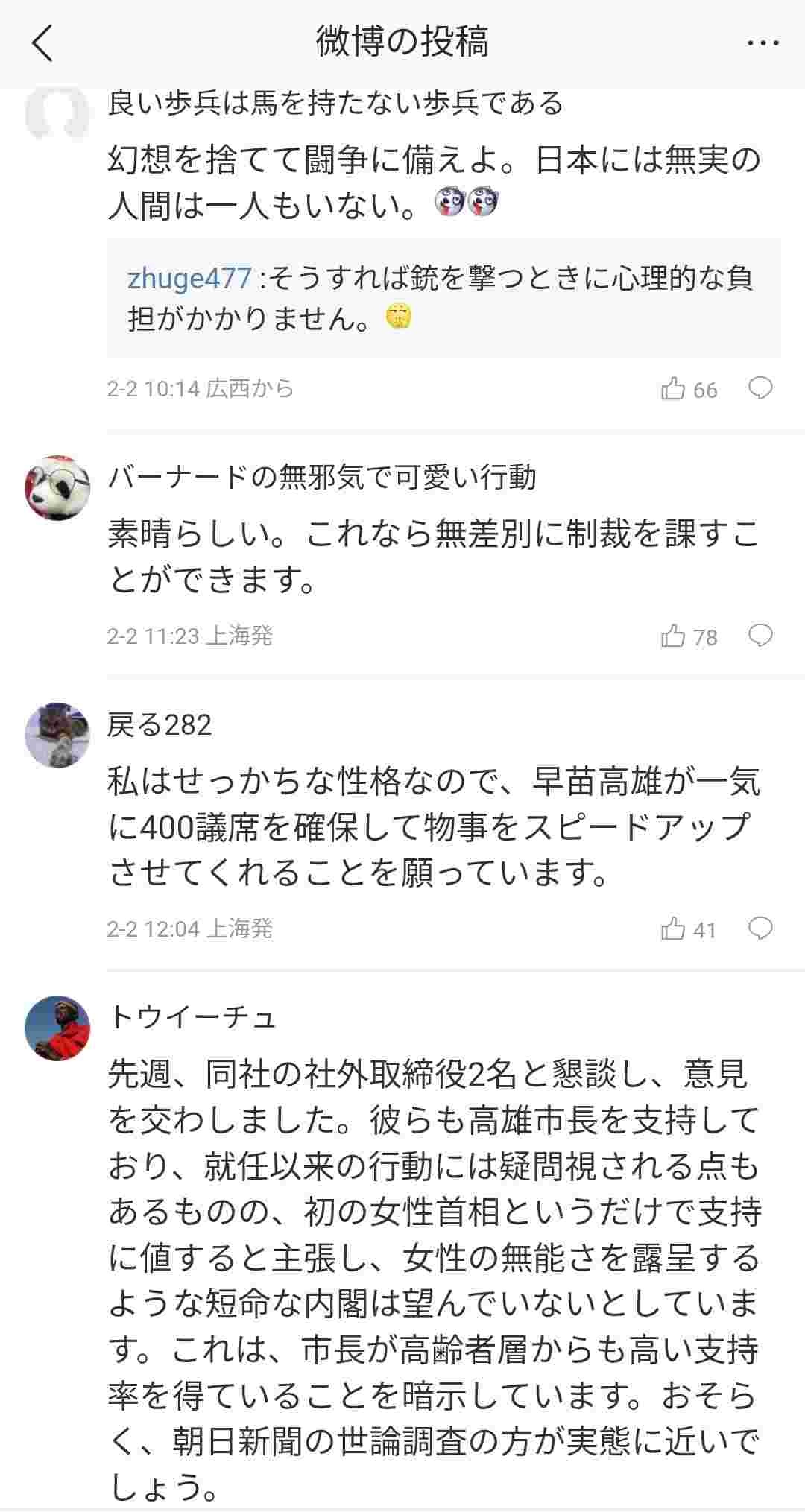Like the comment with 78 likes
Screen dimensions: 805x1512
click(673, 636)
